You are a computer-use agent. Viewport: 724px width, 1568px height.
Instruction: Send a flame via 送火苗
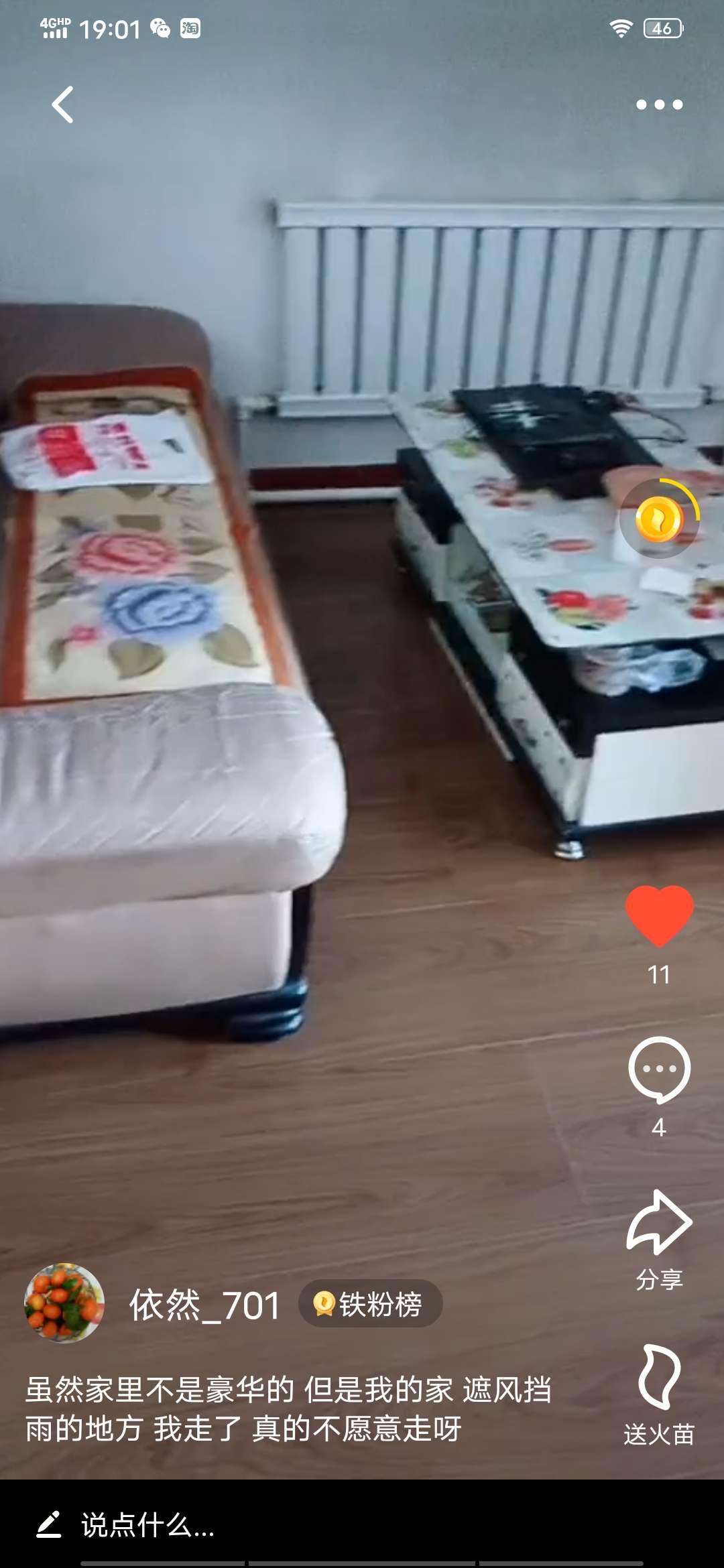pos(659,1394)
